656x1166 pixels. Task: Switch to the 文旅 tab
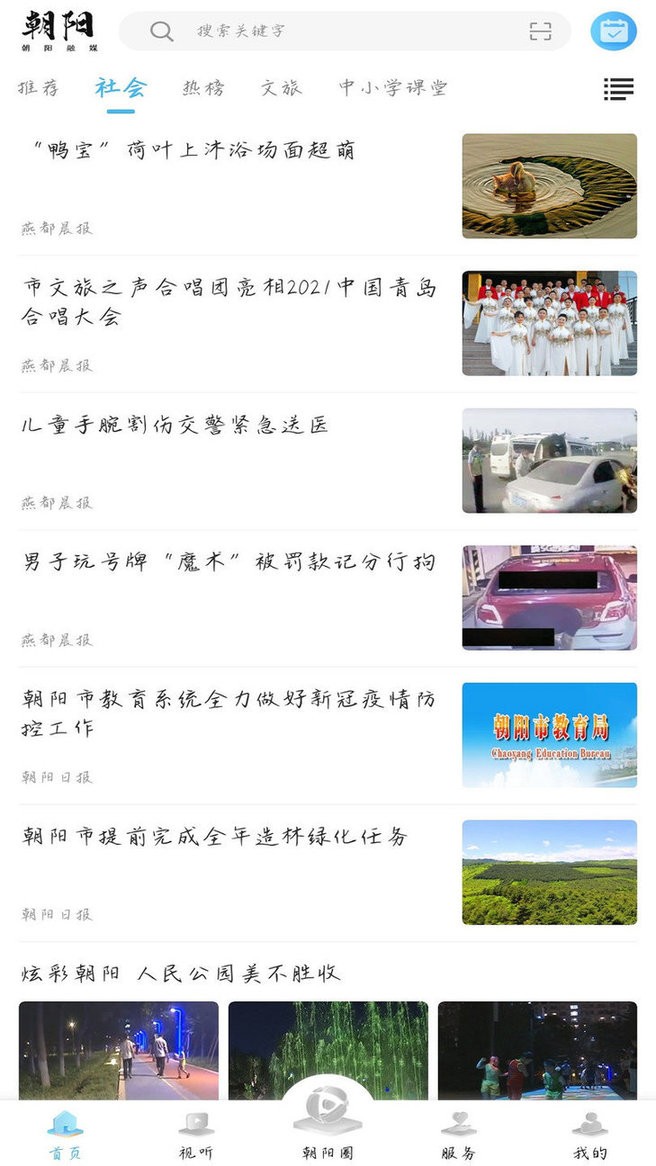(x=281, y=88)
